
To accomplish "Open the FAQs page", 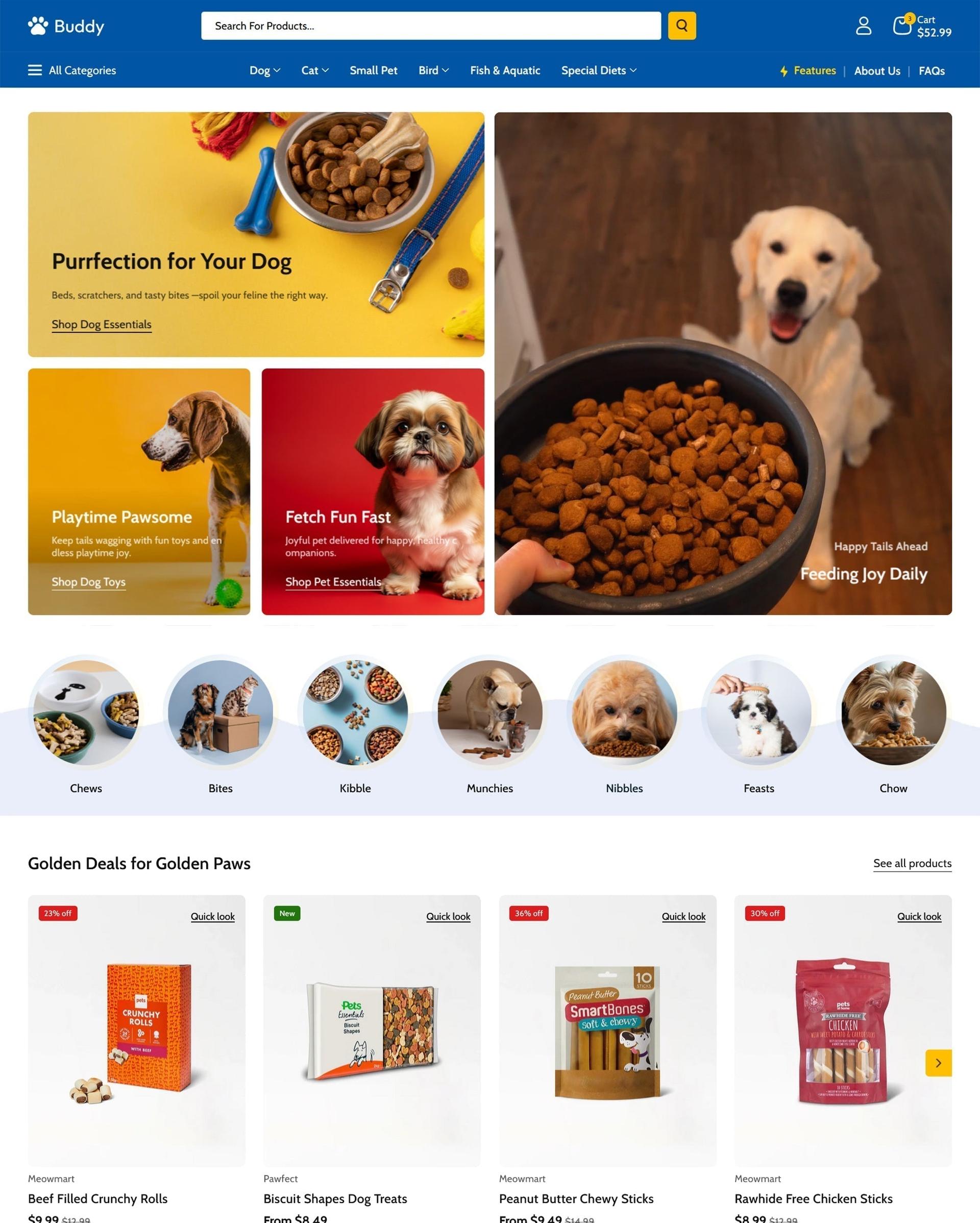I will pyautogui.click(x=931, y=71).
